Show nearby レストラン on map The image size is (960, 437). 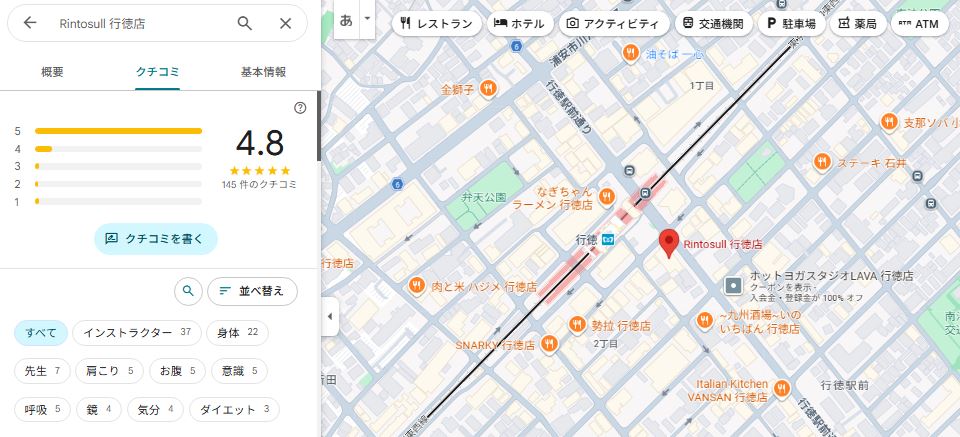pos(437,23)
